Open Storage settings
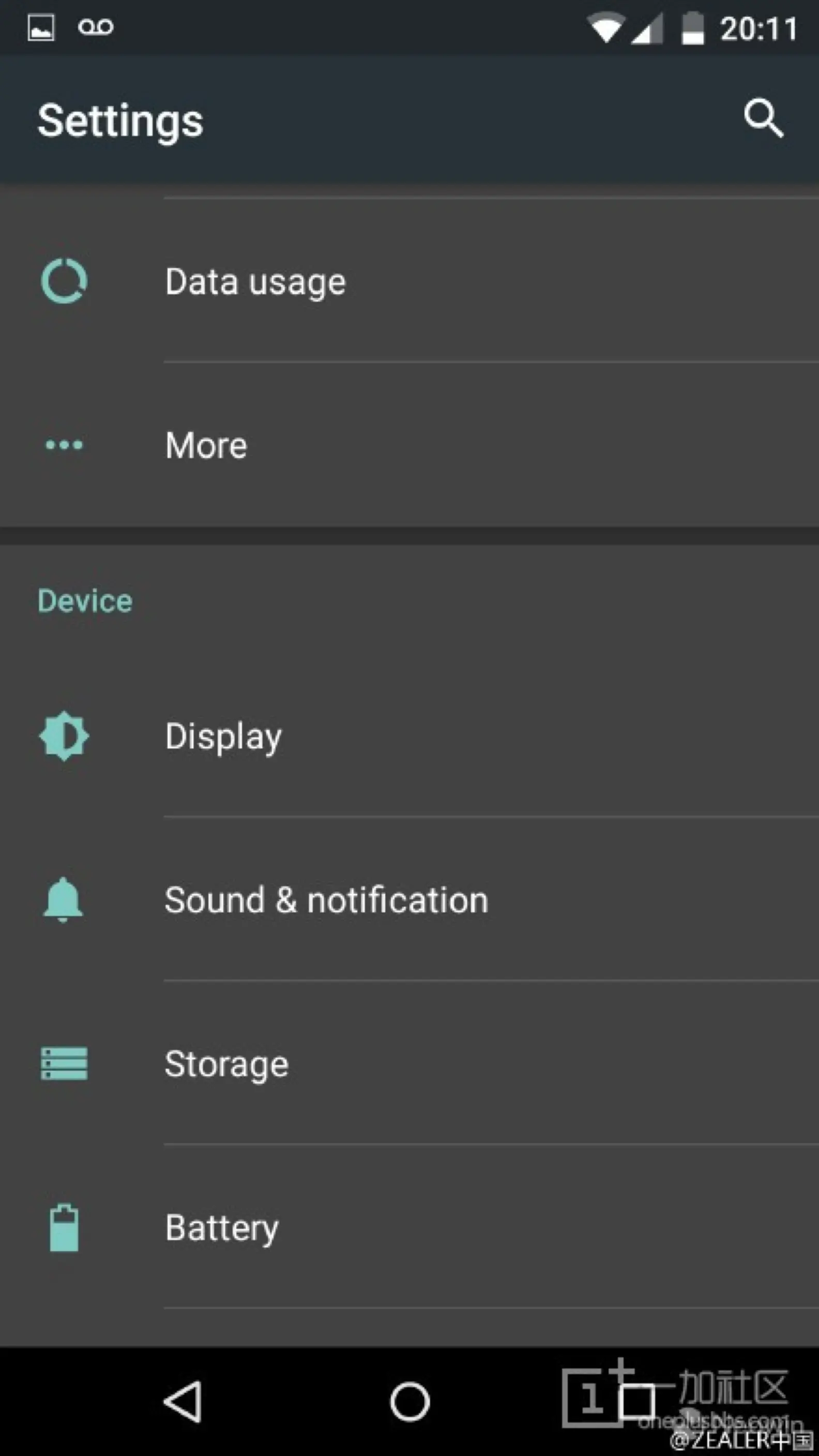The width and height of the screenshot is (819, 1456). (226, 1064)
